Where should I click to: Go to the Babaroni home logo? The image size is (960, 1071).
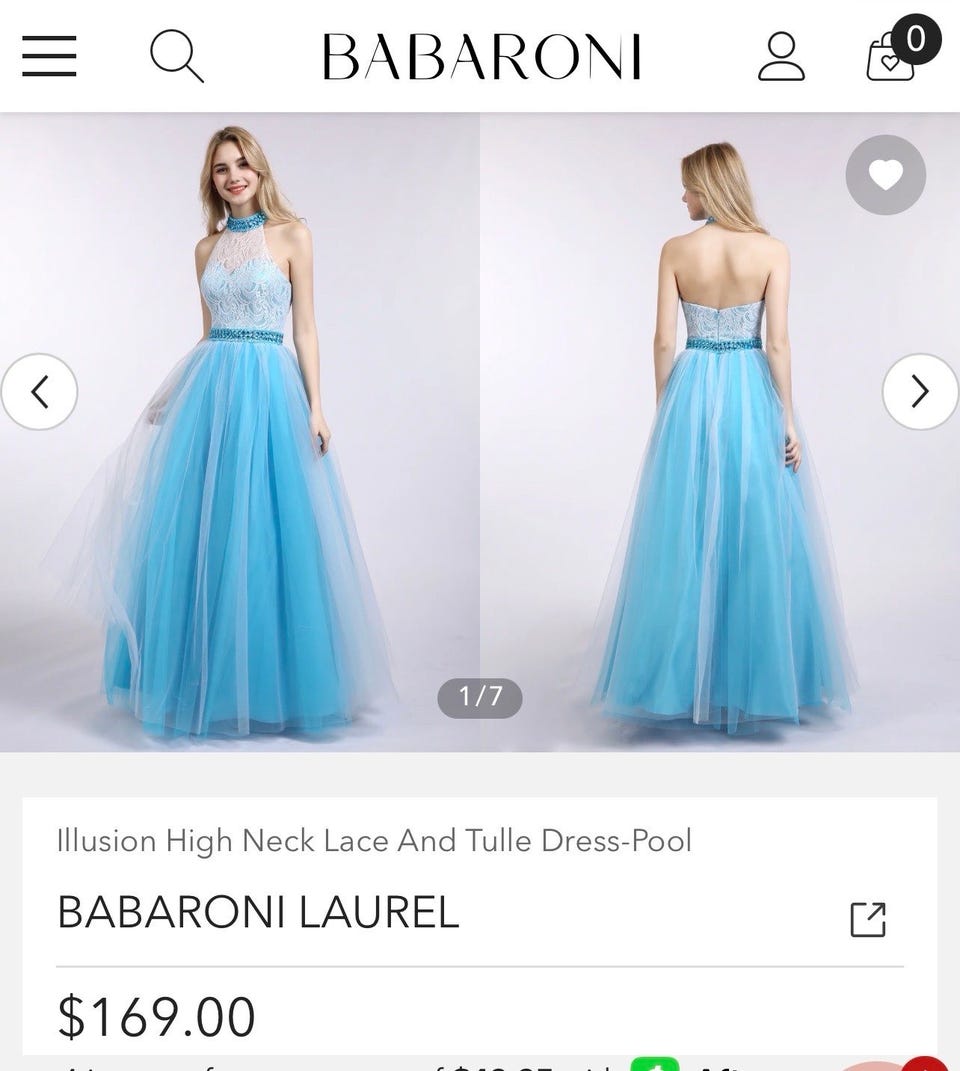(481, 57)
